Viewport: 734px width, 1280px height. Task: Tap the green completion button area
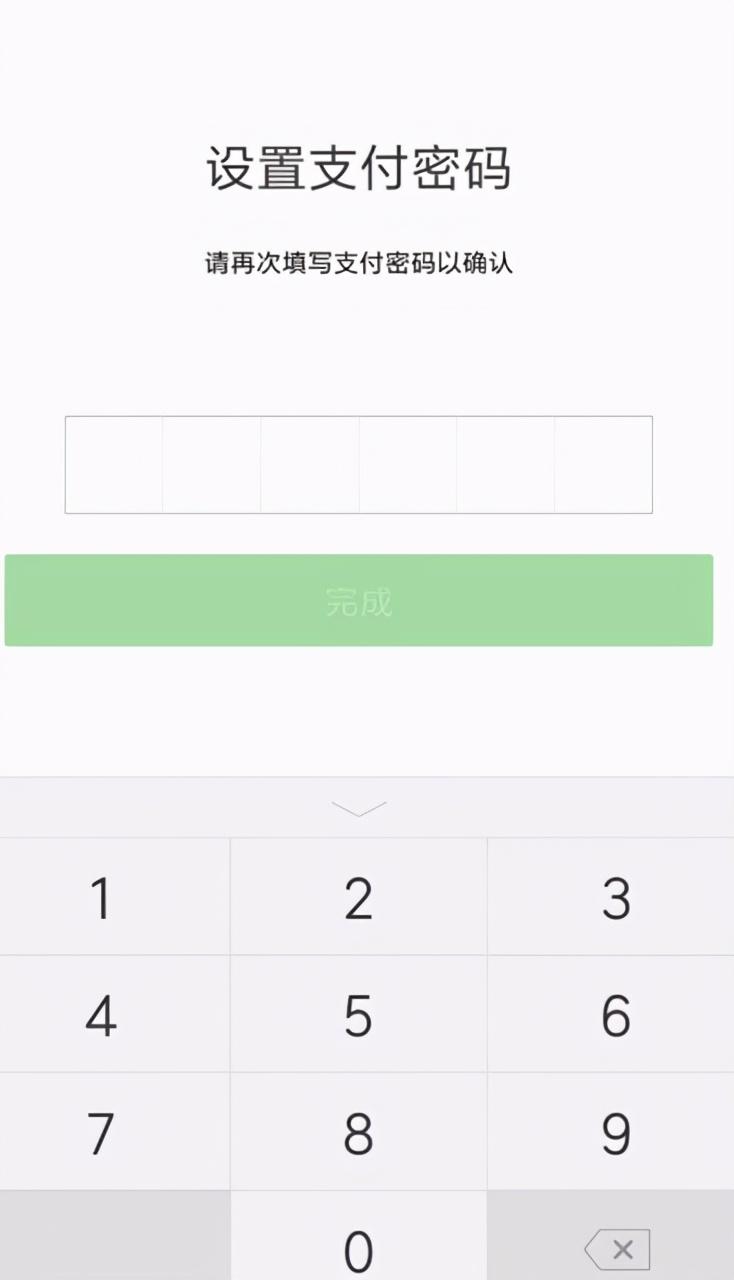(x=358, y=600)
